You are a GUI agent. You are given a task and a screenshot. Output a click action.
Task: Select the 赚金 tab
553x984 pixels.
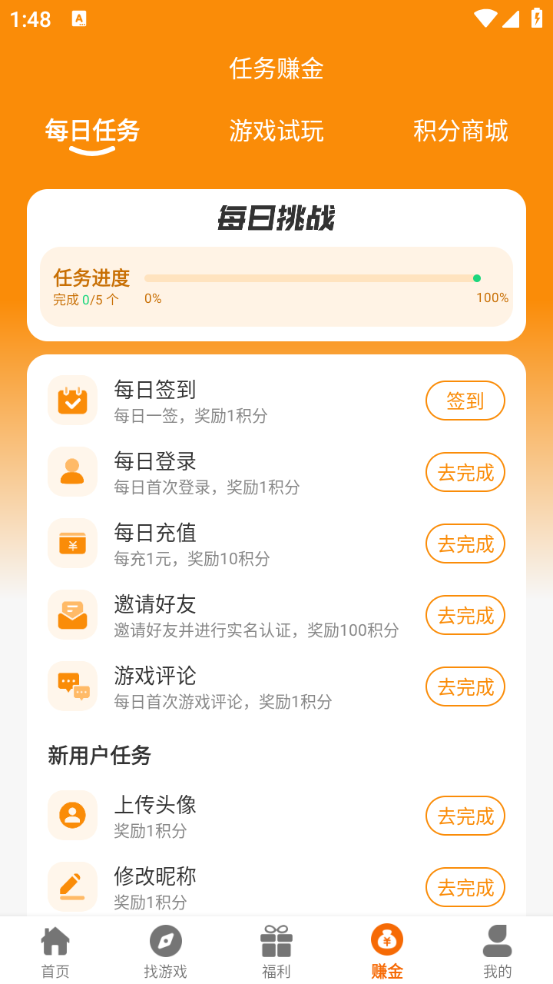point(387,952)
